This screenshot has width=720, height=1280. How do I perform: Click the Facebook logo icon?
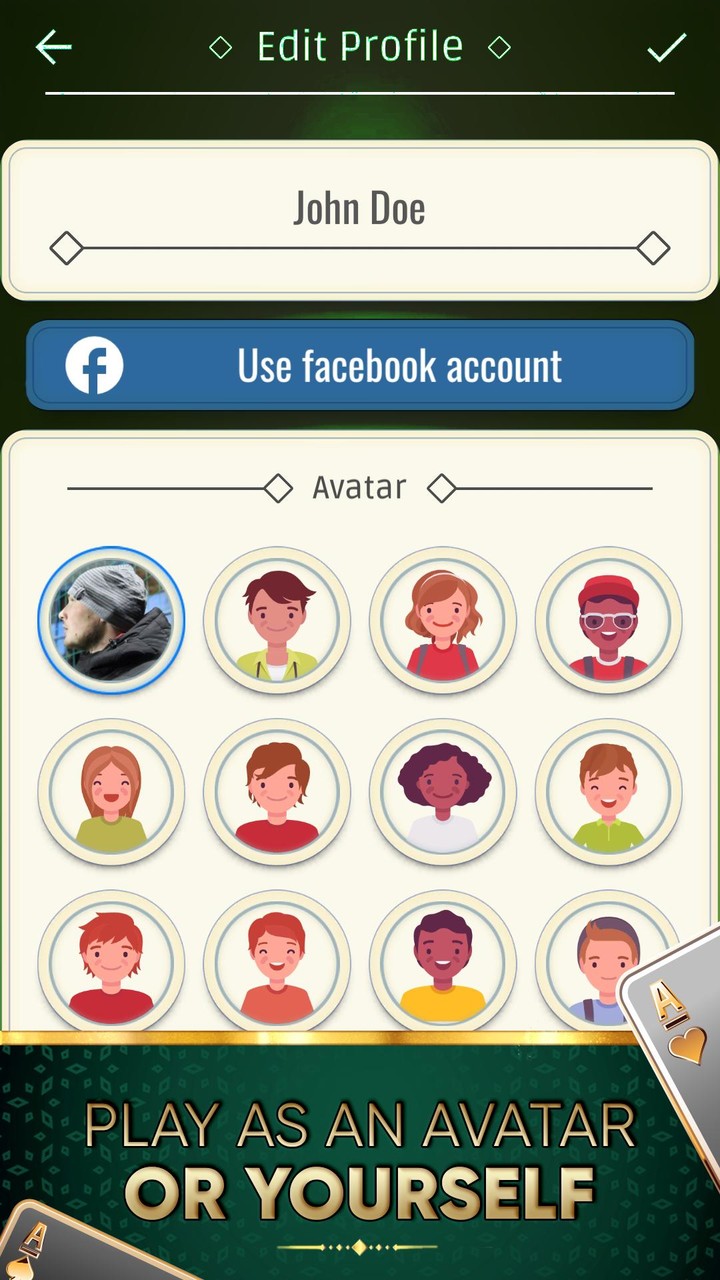pyautogui.click(x=96, y=366)
